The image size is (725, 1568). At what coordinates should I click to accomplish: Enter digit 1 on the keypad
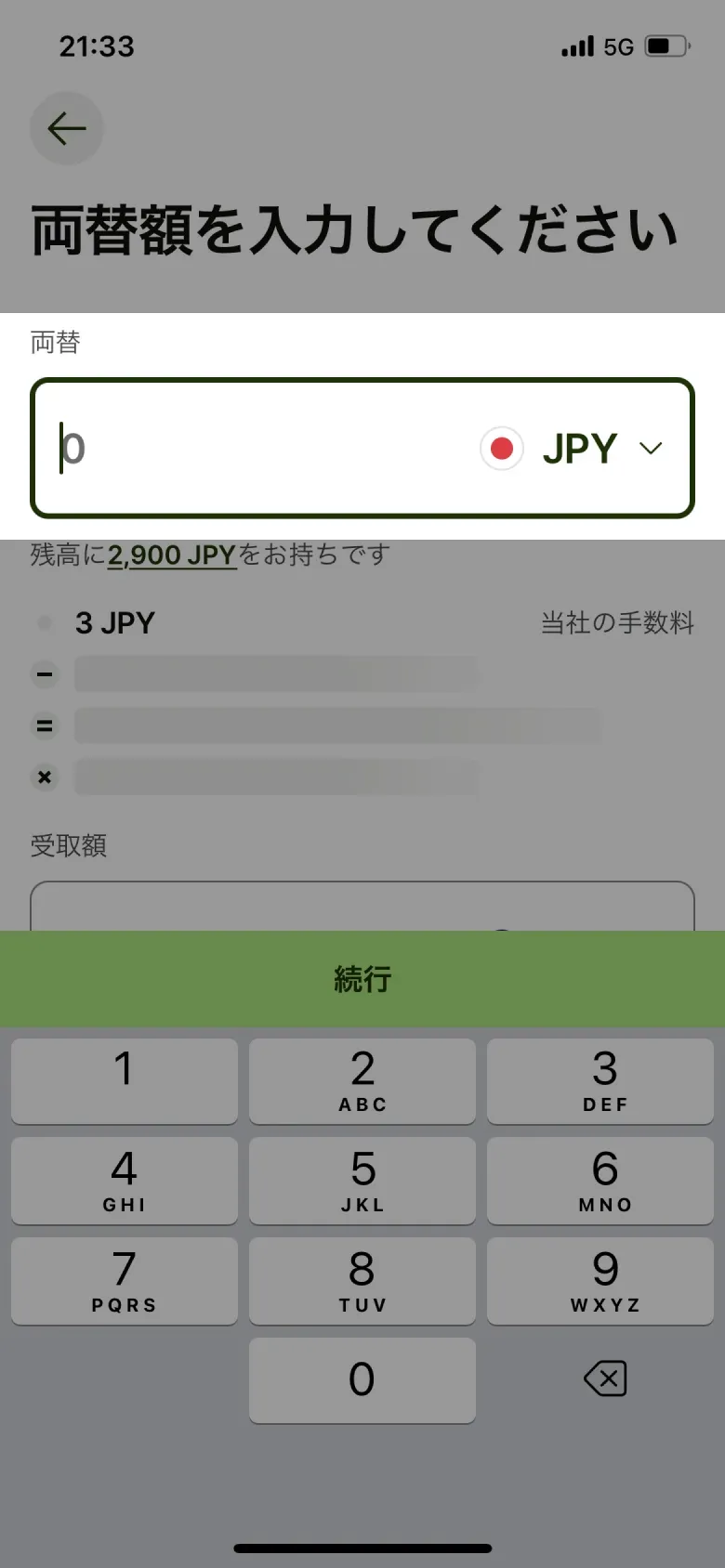124,1079
